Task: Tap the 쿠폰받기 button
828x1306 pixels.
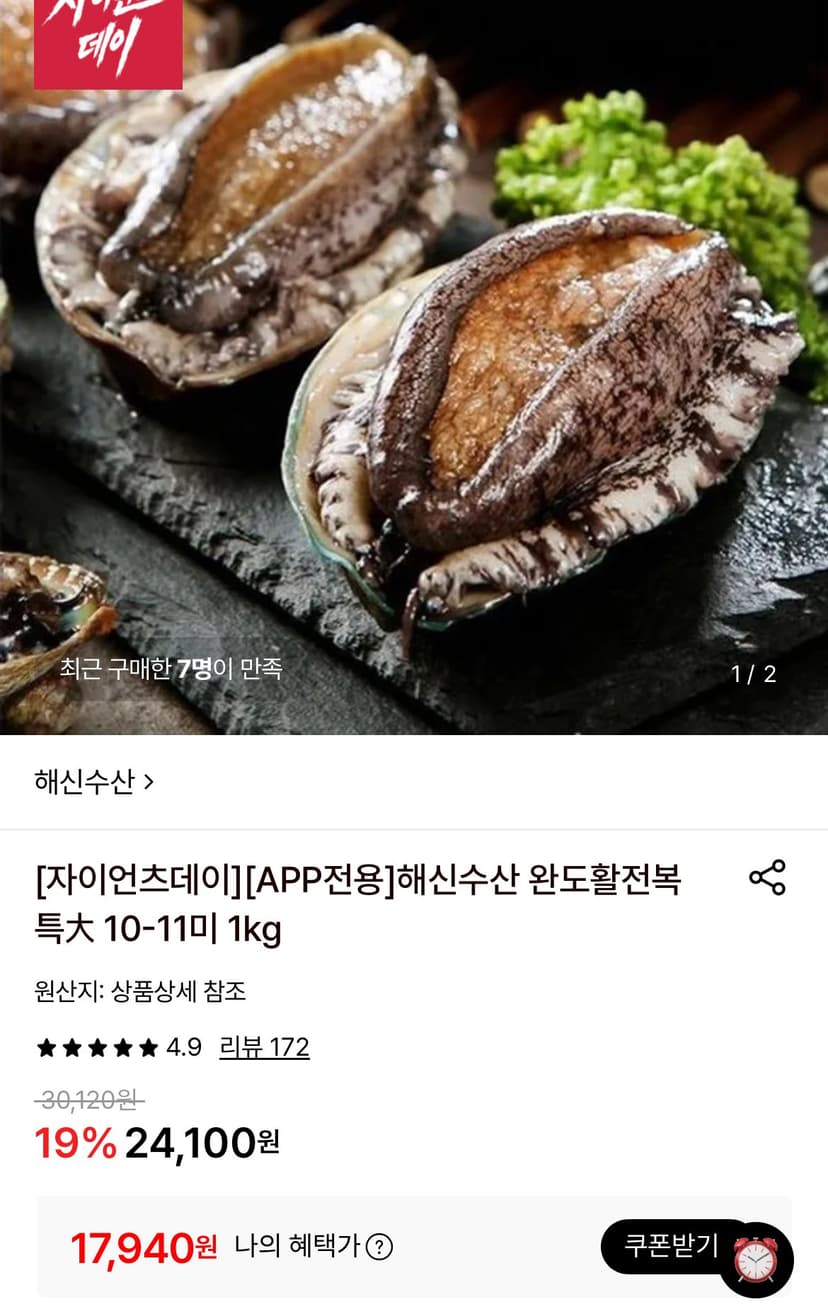Action: (671, 1246)
